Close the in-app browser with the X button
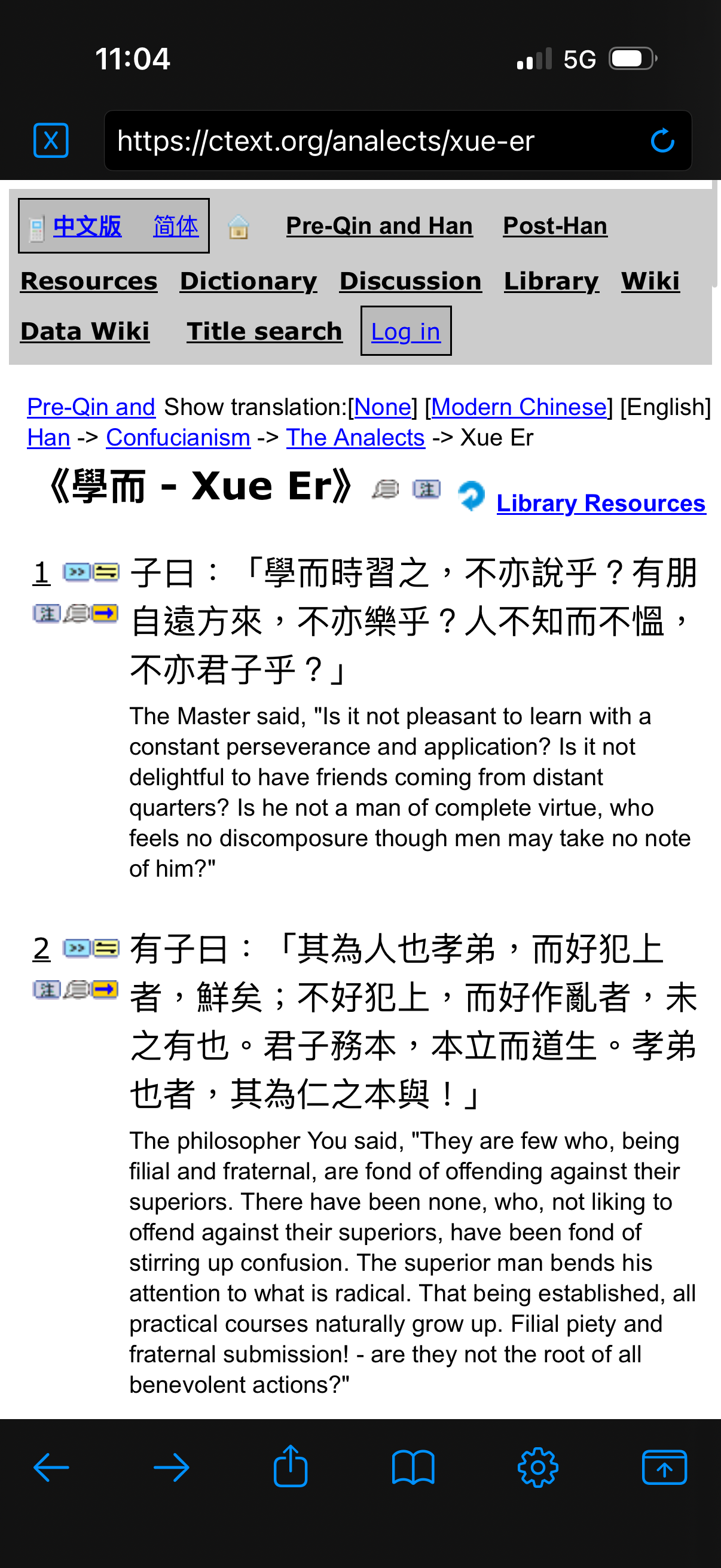The image size is (721, 1568). click(x=50, y=141)
